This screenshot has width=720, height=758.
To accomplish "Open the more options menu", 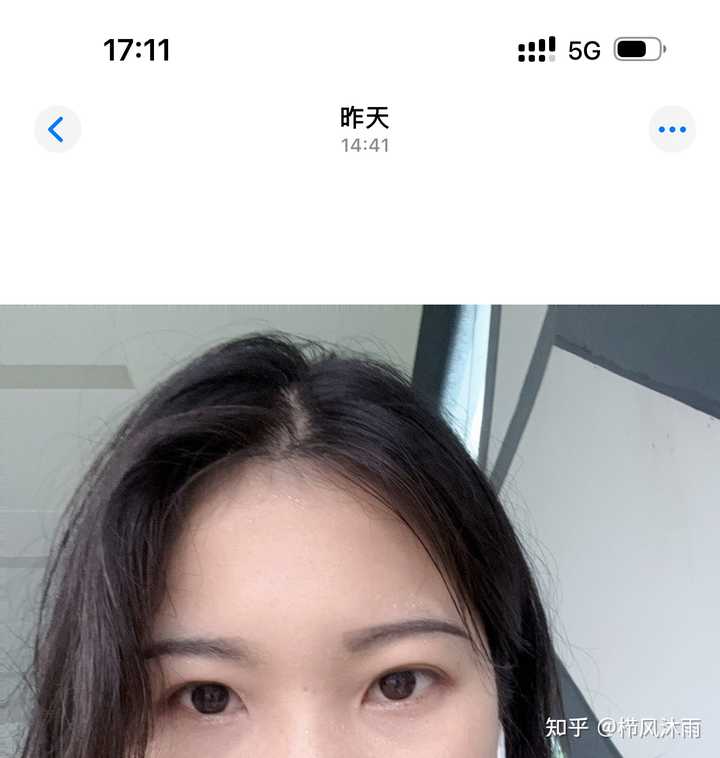I will tap(672, 129).
